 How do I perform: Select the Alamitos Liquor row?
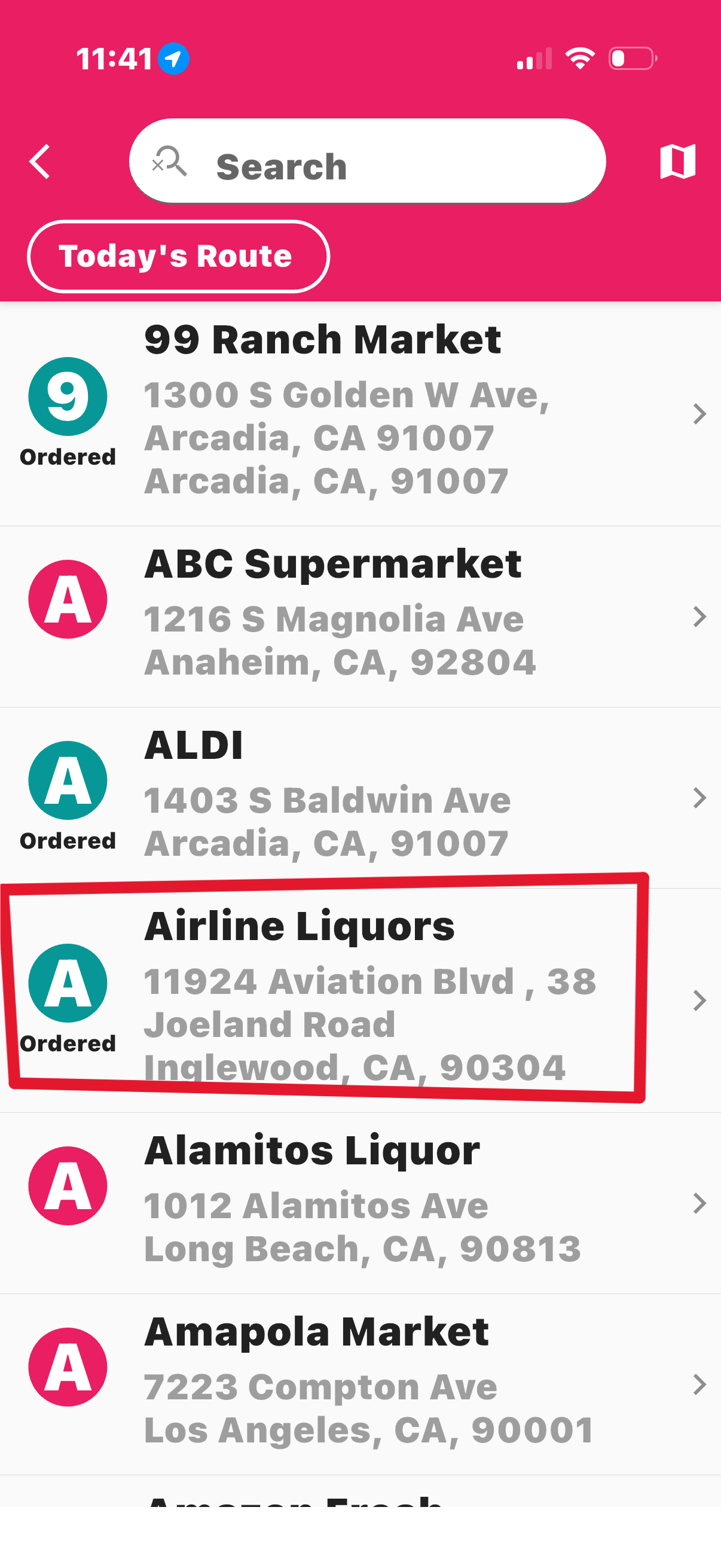click(360, 1203)
